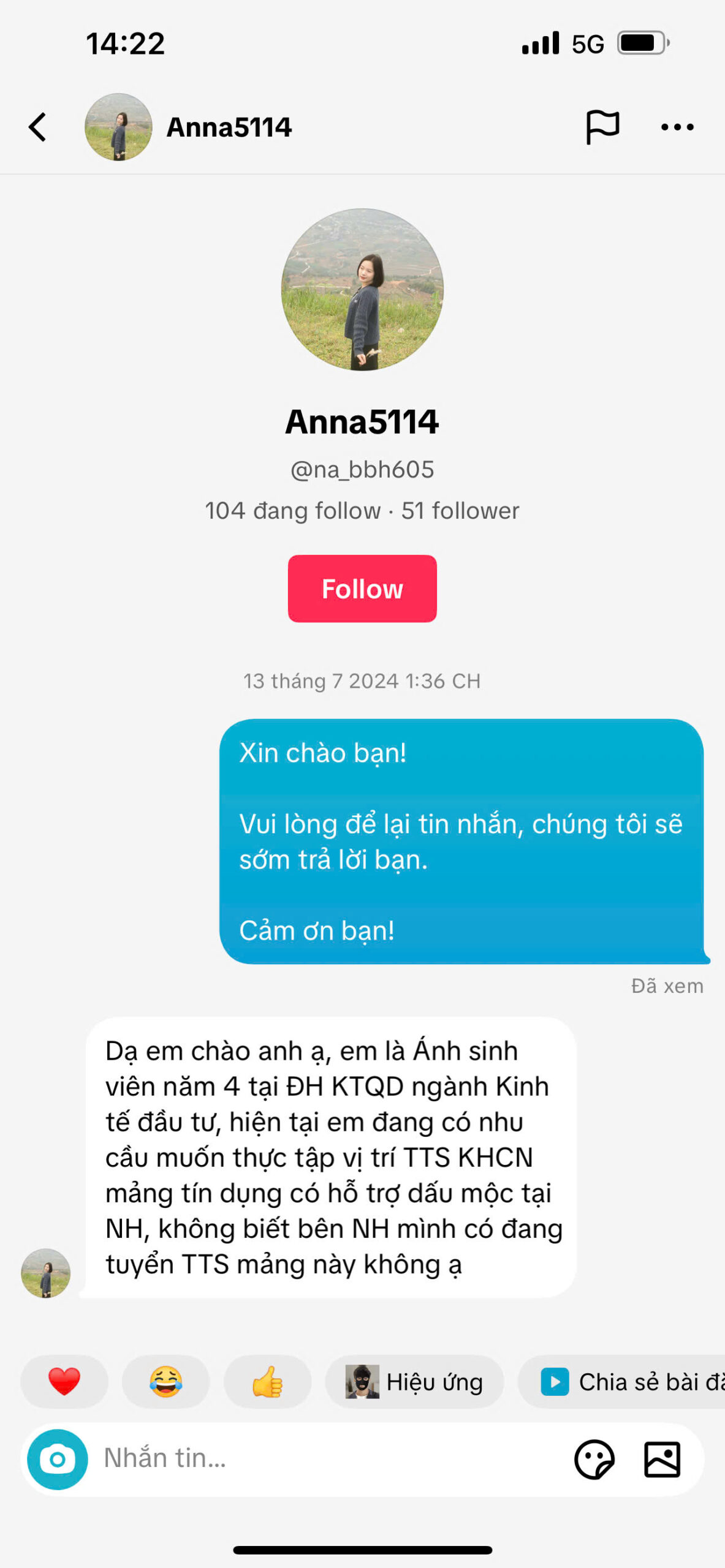Send a red heart quick reaction

point(64,1382)
